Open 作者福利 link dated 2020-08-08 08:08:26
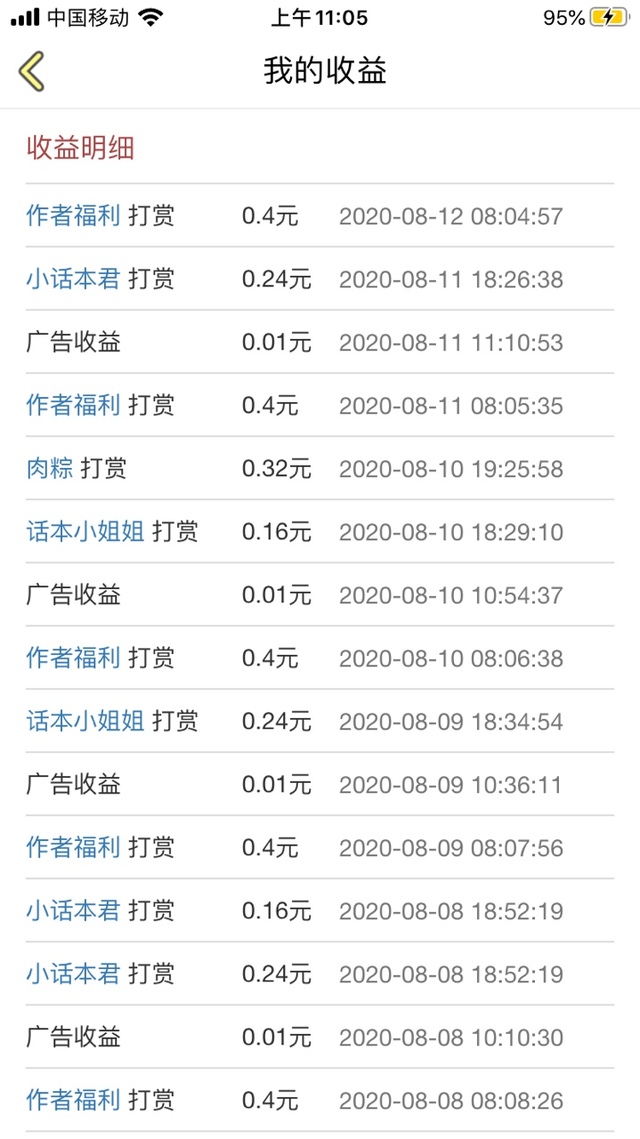The width and height of the screenshot is (640, 1139). [73, 1101]
